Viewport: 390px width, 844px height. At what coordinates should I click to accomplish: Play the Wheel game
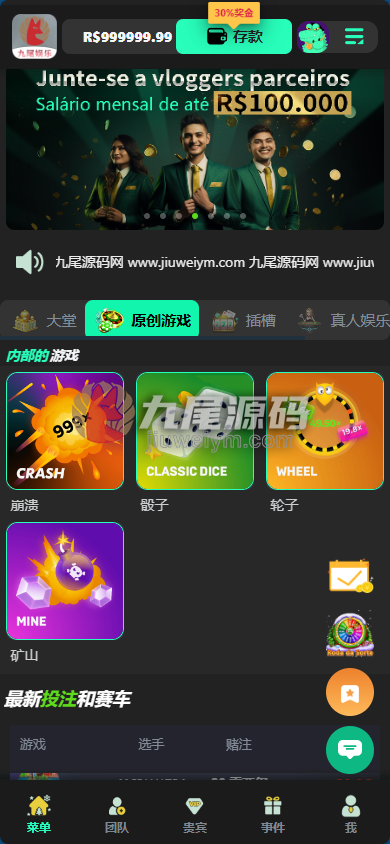tap(325, 431)
